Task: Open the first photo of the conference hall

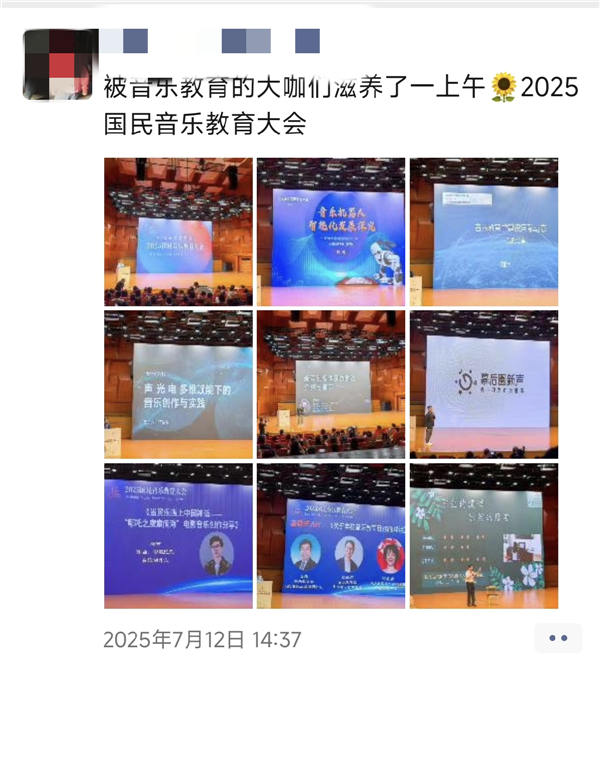Action: [178, 231]
